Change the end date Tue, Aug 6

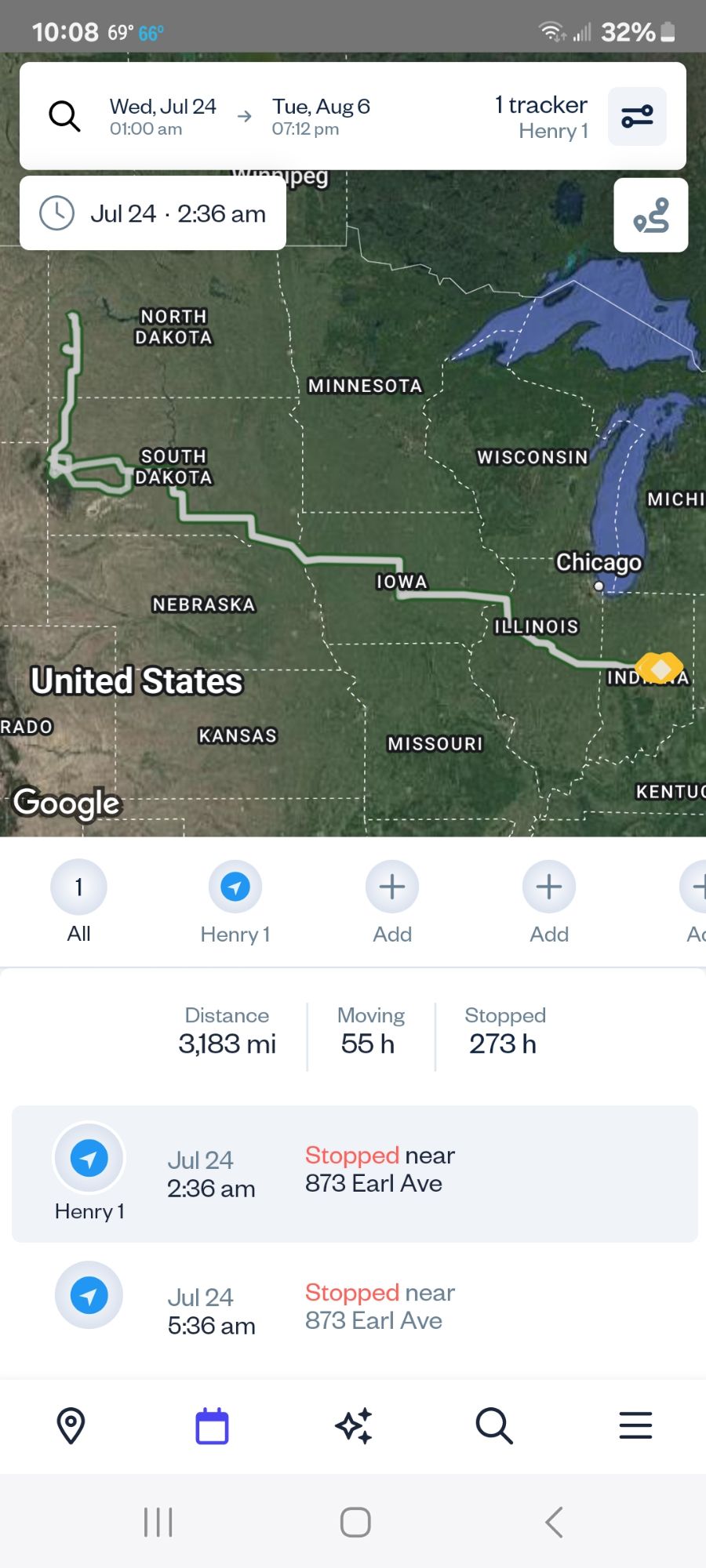pyautogui.click(x=321, y=116)
